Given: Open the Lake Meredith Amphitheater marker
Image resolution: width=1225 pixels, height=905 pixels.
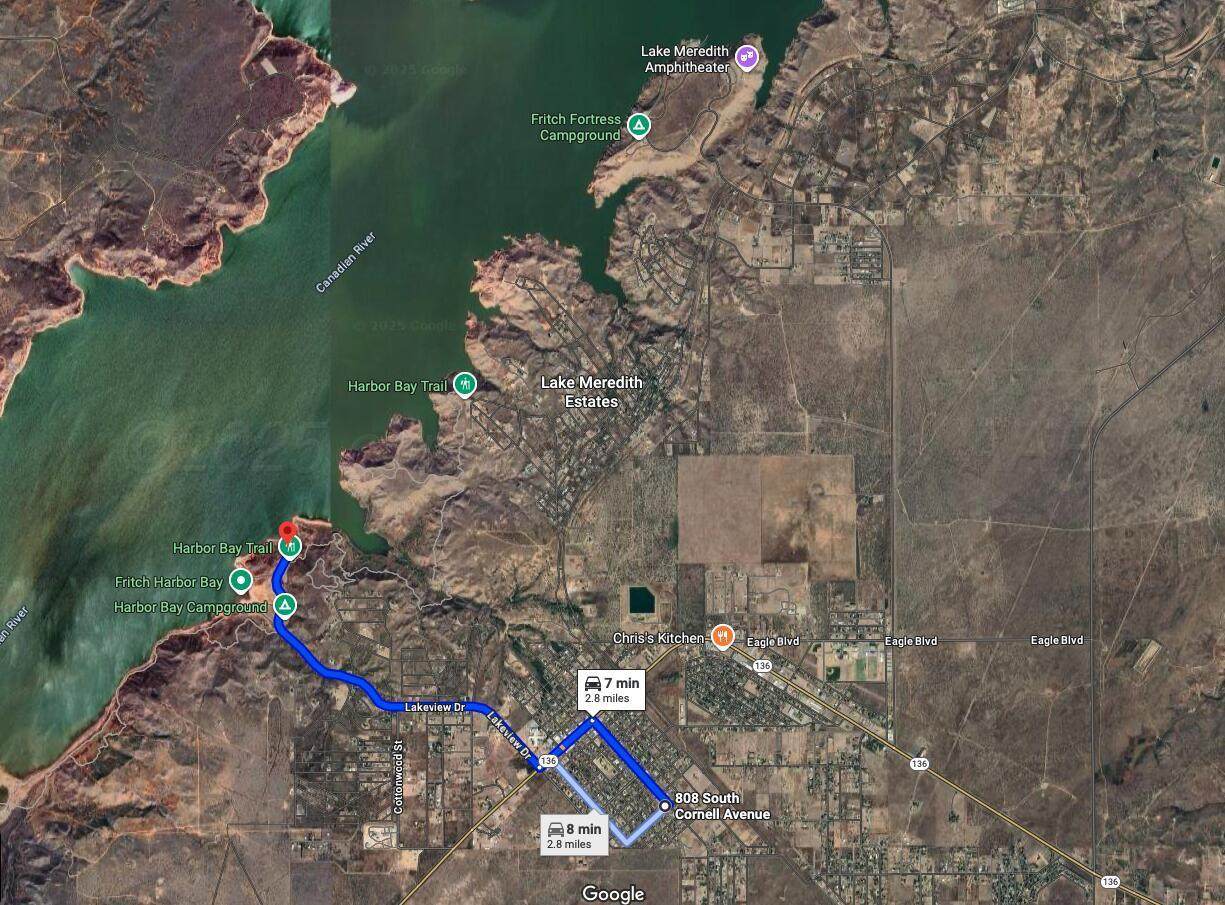Looking at the screenshot, I should point(746,57).
